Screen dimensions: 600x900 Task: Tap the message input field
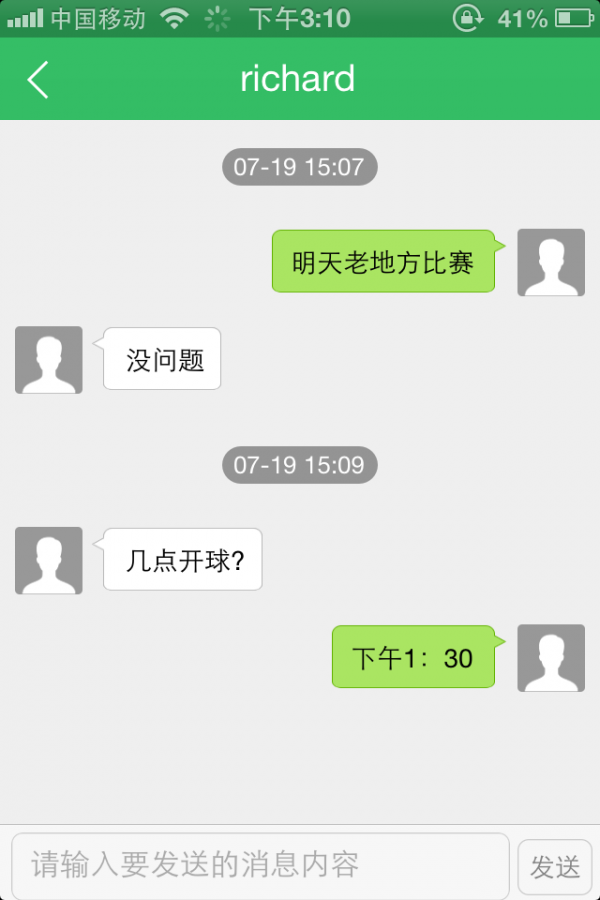[260, 865]
